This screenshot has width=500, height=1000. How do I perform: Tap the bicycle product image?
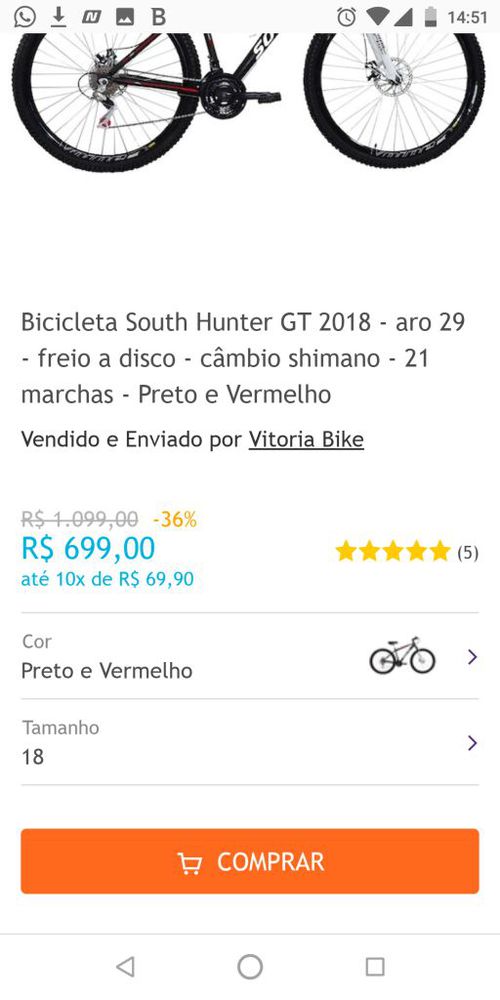point(249,102)
